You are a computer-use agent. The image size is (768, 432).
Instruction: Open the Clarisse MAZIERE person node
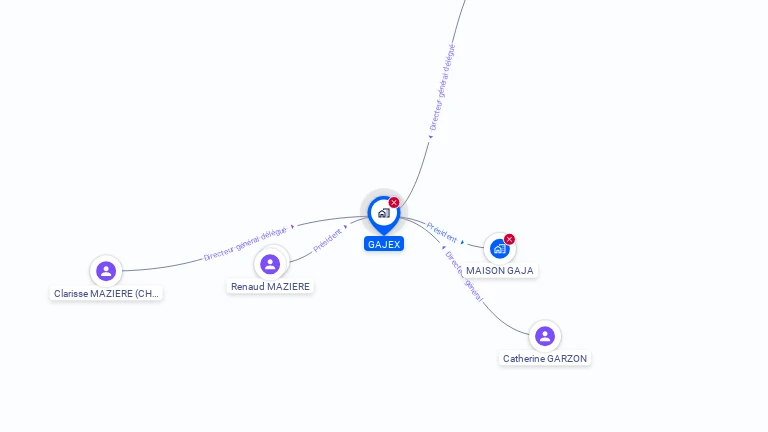click(106, 271)
